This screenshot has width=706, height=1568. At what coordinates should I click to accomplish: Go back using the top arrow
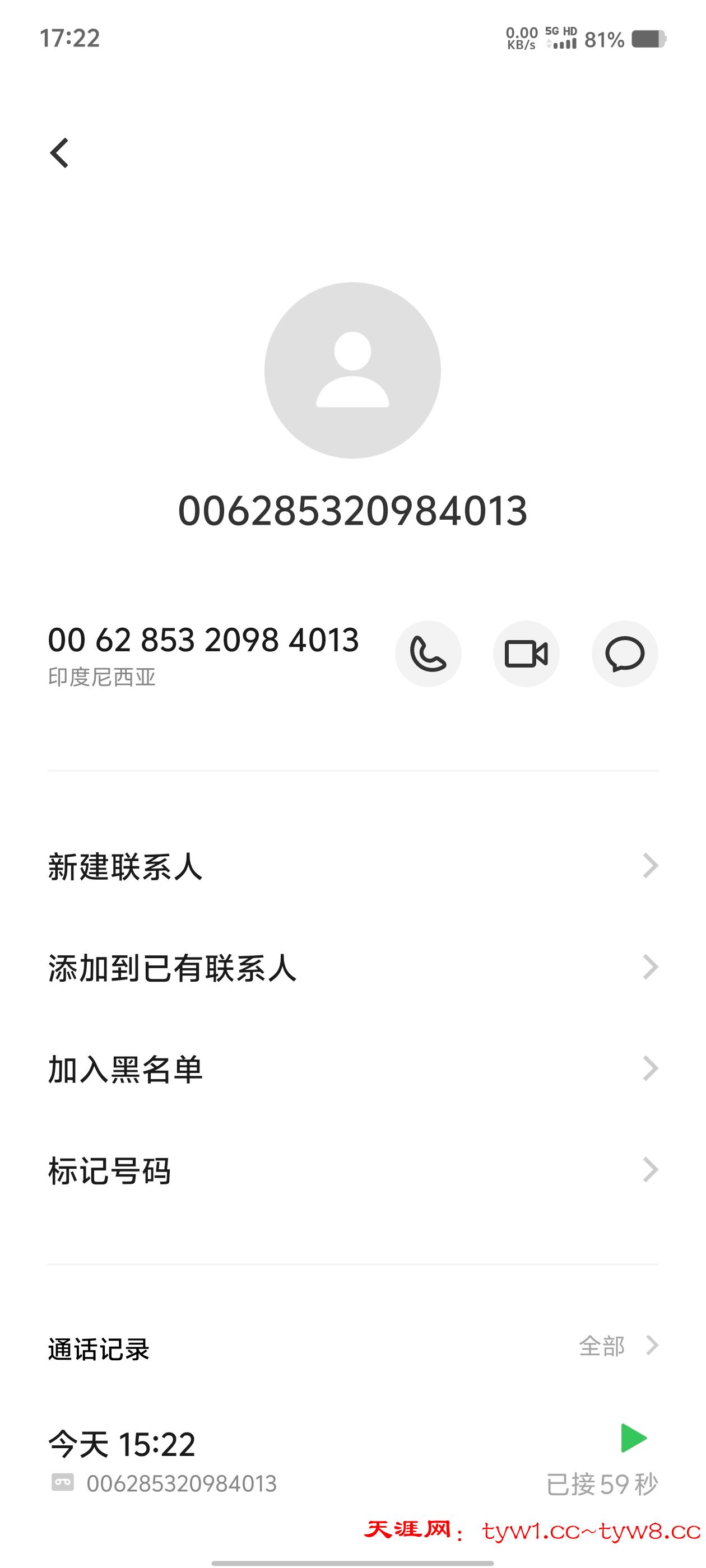(x=60, y=153)
